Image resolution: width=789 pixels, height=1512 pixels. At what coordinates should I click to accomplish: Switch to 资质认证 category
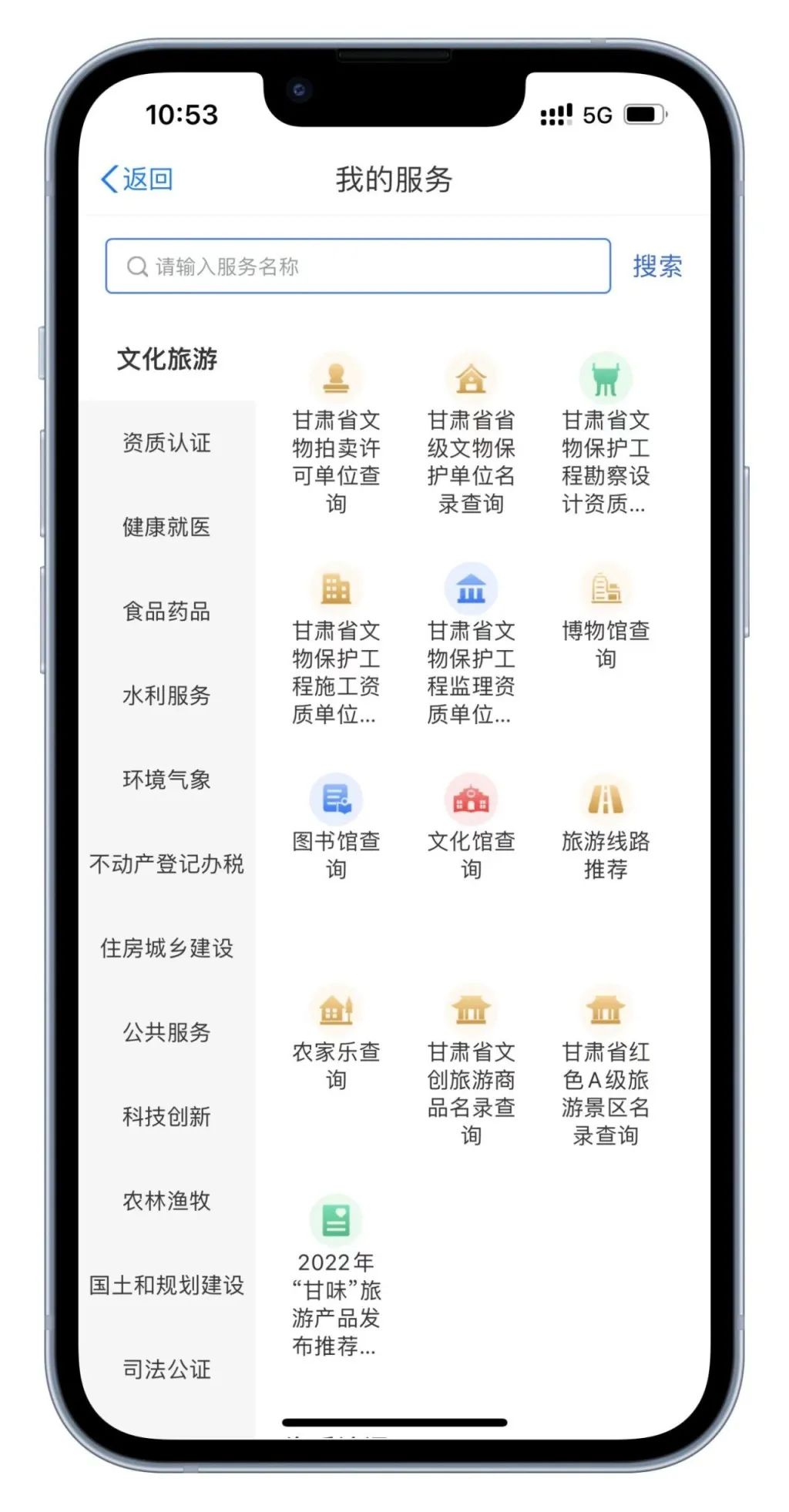[x=166, y=443]
